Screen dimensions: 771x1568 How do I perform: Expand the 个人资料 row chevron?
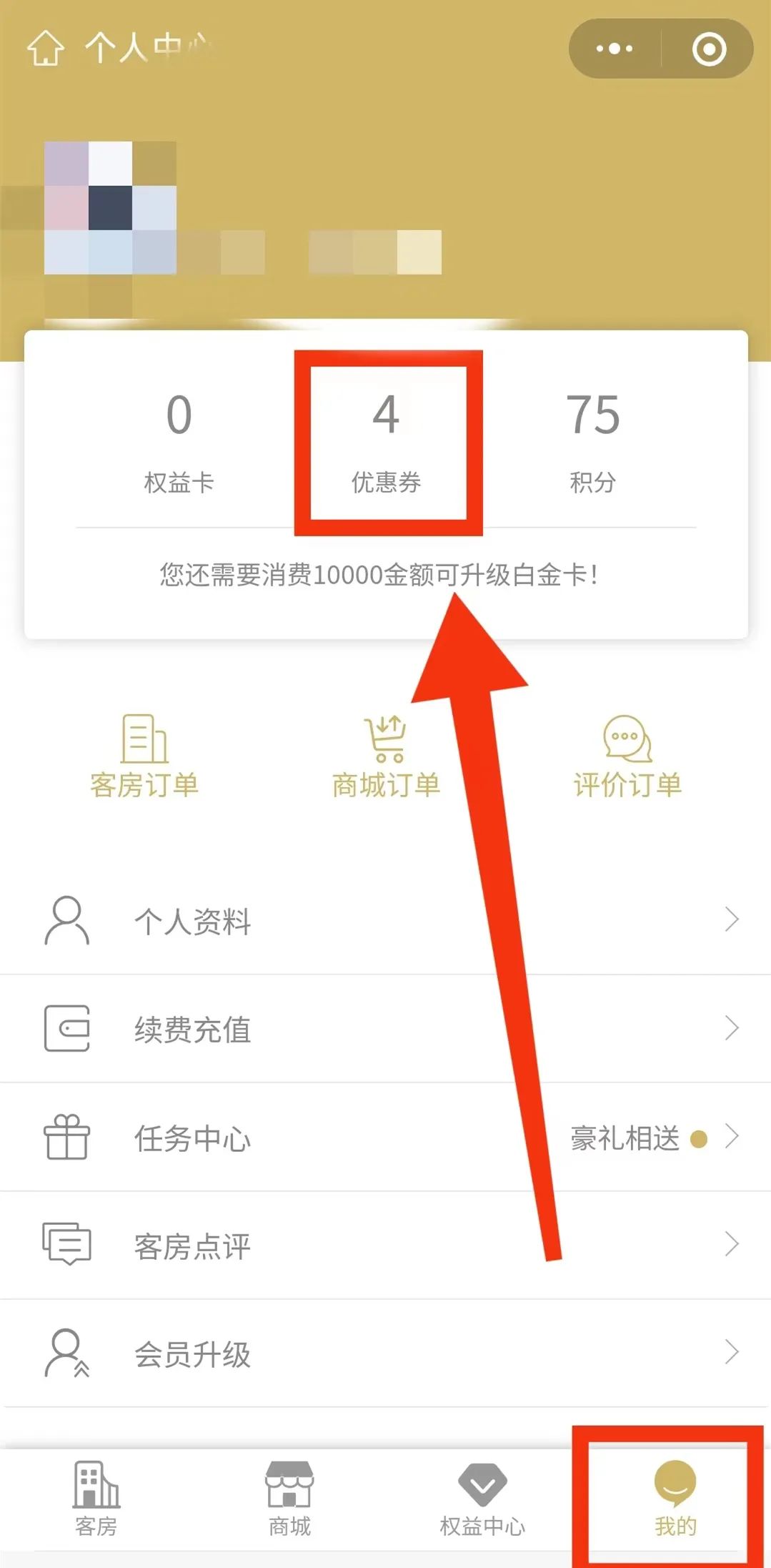(730, 919)
